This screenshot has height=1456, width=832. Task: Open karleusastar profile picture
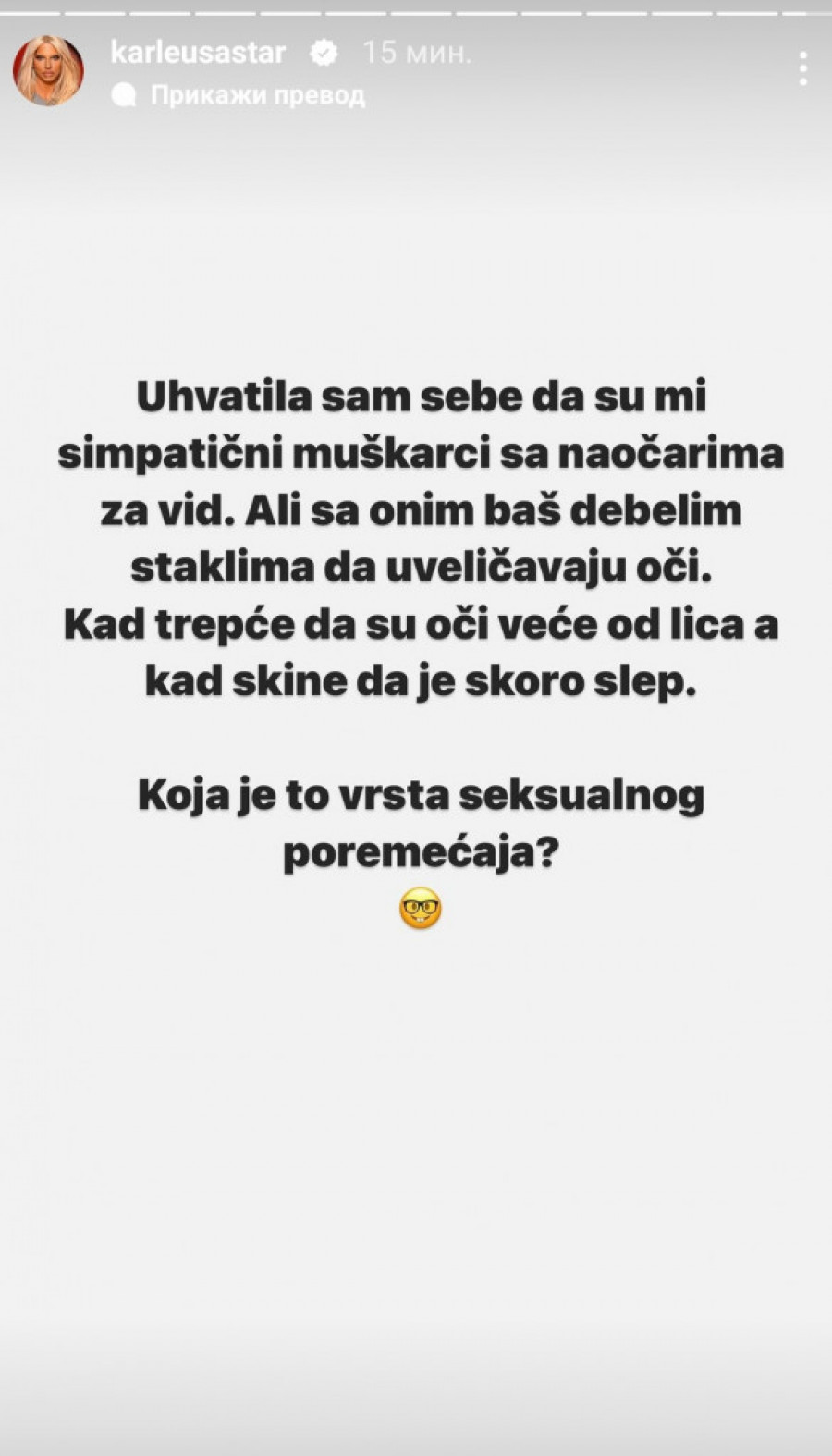point(48,71)
